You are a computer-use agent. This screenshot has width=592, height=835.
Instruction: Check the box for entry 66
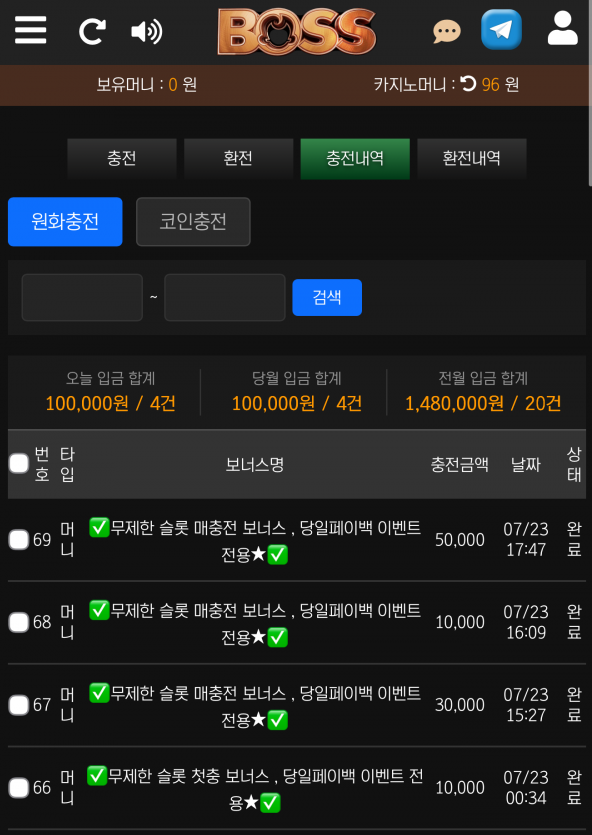click(x=19, y=788)
